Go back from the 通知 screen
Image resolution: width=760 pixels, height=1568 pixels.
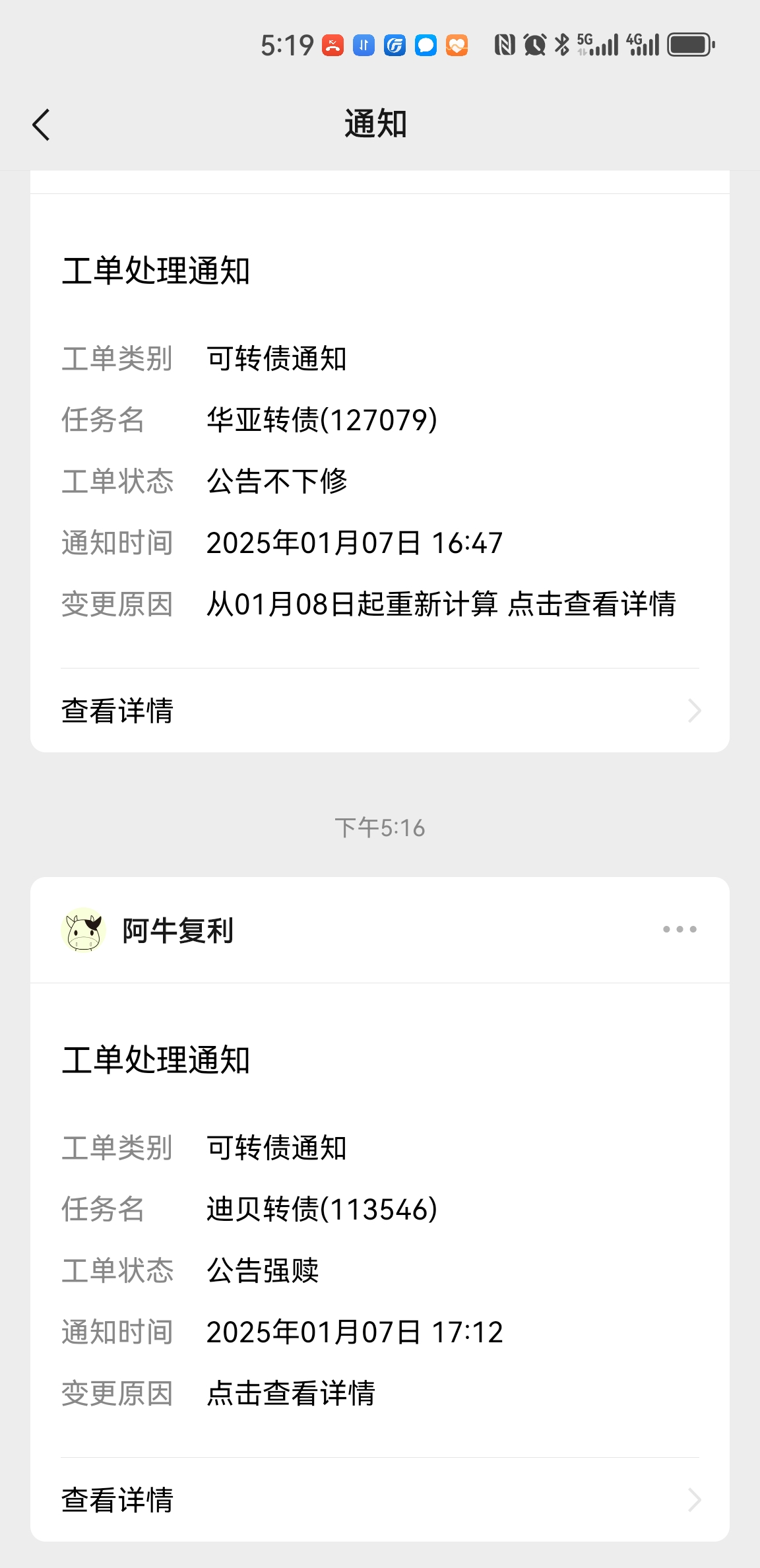[x=41, y=125]
